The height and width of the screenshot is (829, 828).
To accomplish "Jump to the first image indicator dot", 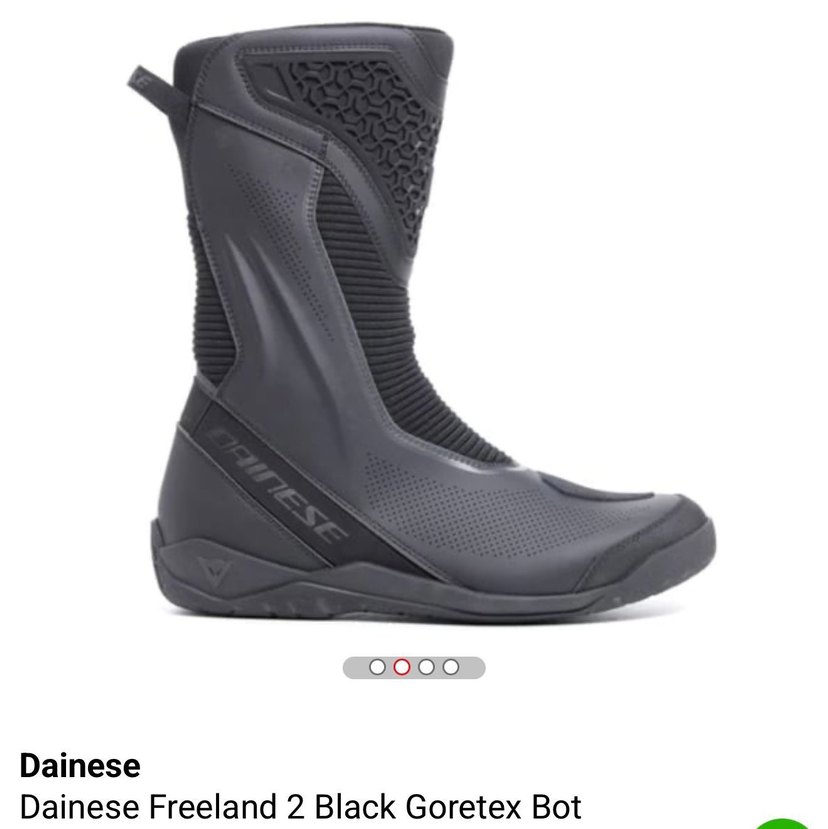I will click(x=377, y=667).
